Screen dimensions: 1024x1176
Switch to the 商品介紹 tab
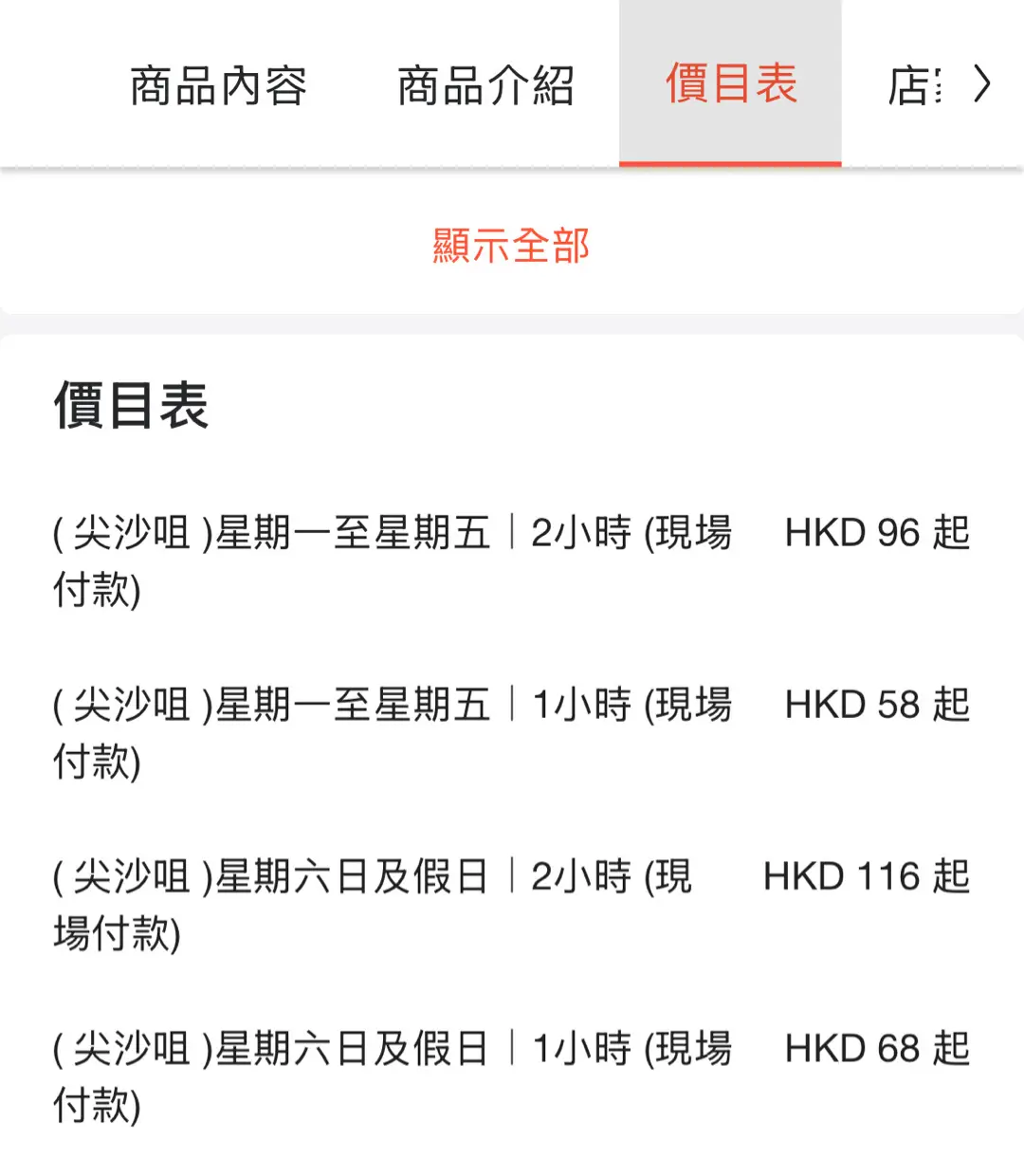click(x=485, y=85)
